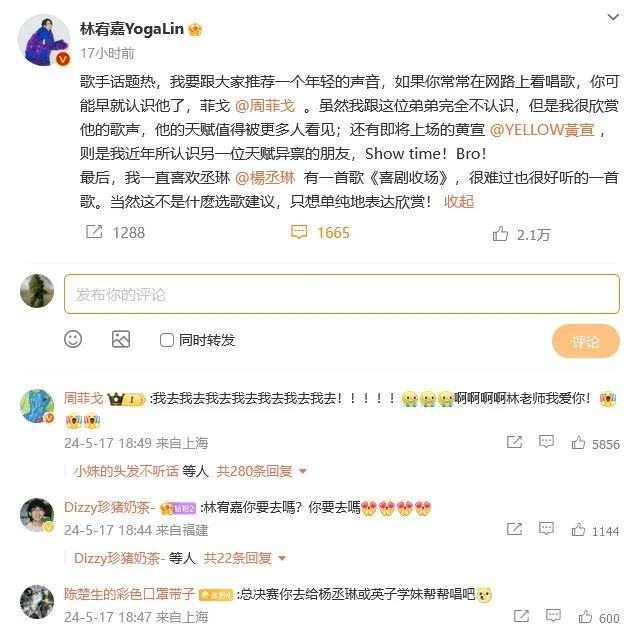The image size is (640, 633).
Task: Check the 同时转发 checkbox
Action: [167, 340]
